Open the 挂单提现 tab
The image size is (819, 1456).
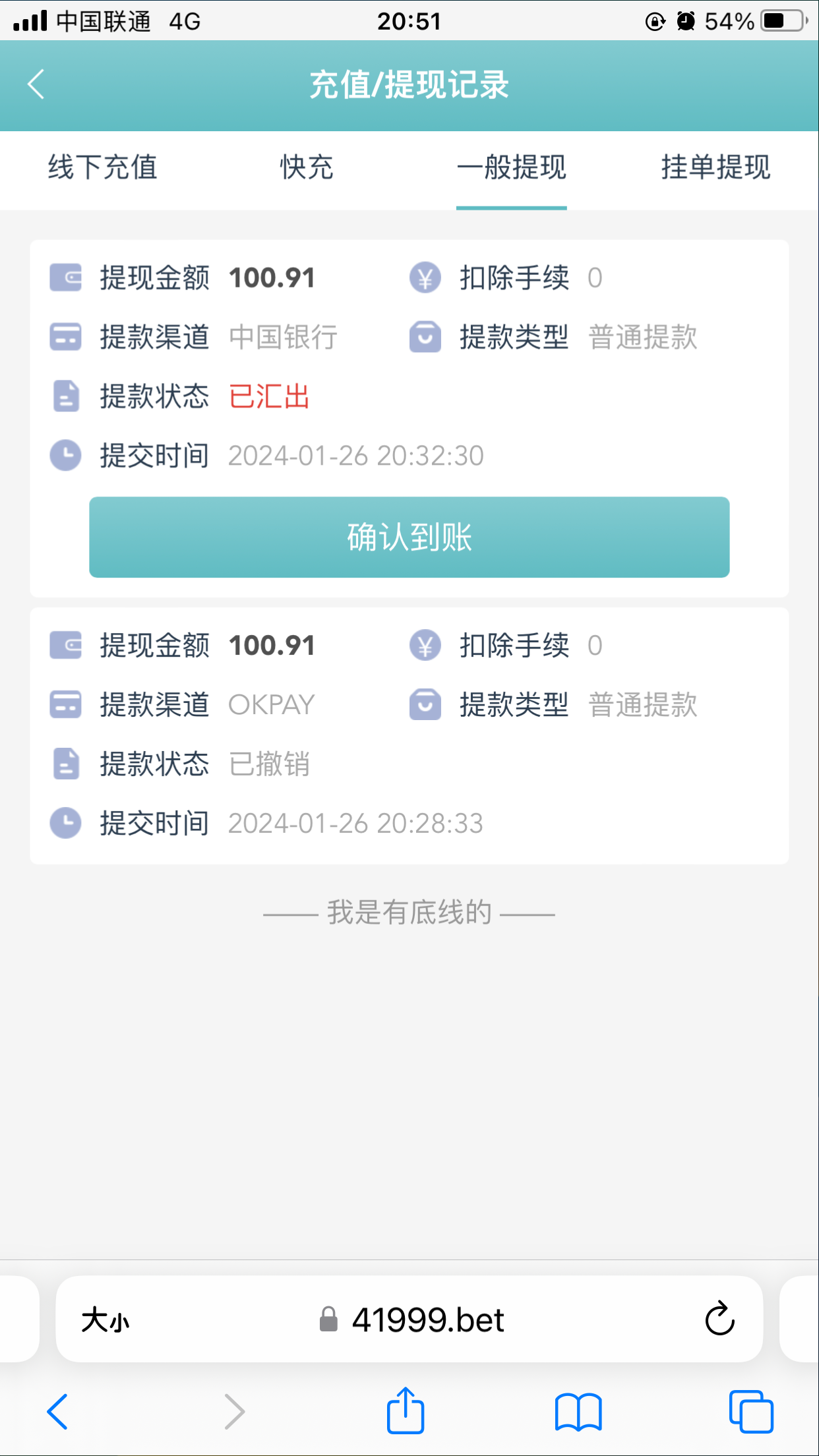tap(715, 167)
